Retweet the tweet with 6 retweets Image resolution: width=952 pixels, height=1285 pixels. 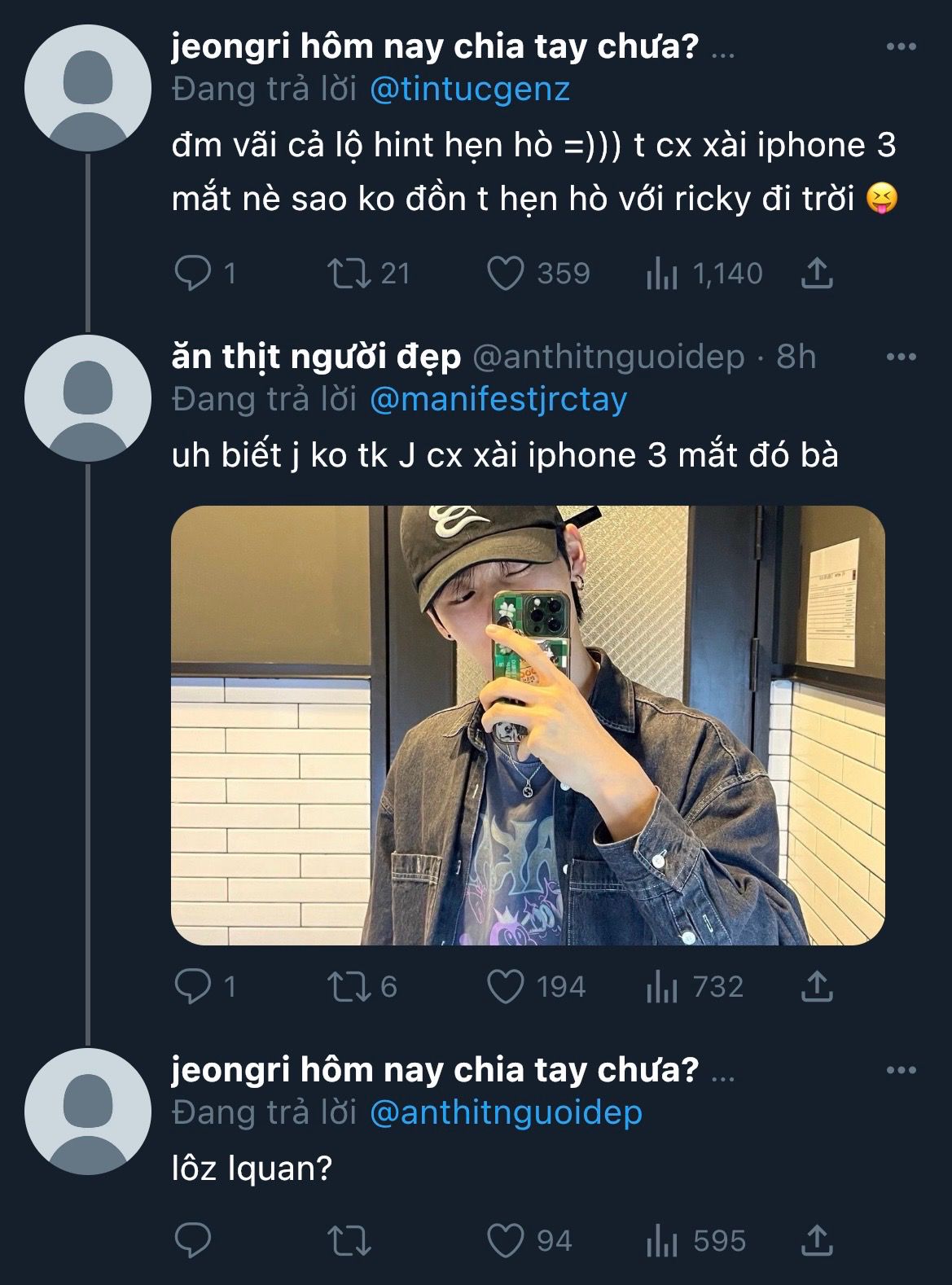pos(349,987)
